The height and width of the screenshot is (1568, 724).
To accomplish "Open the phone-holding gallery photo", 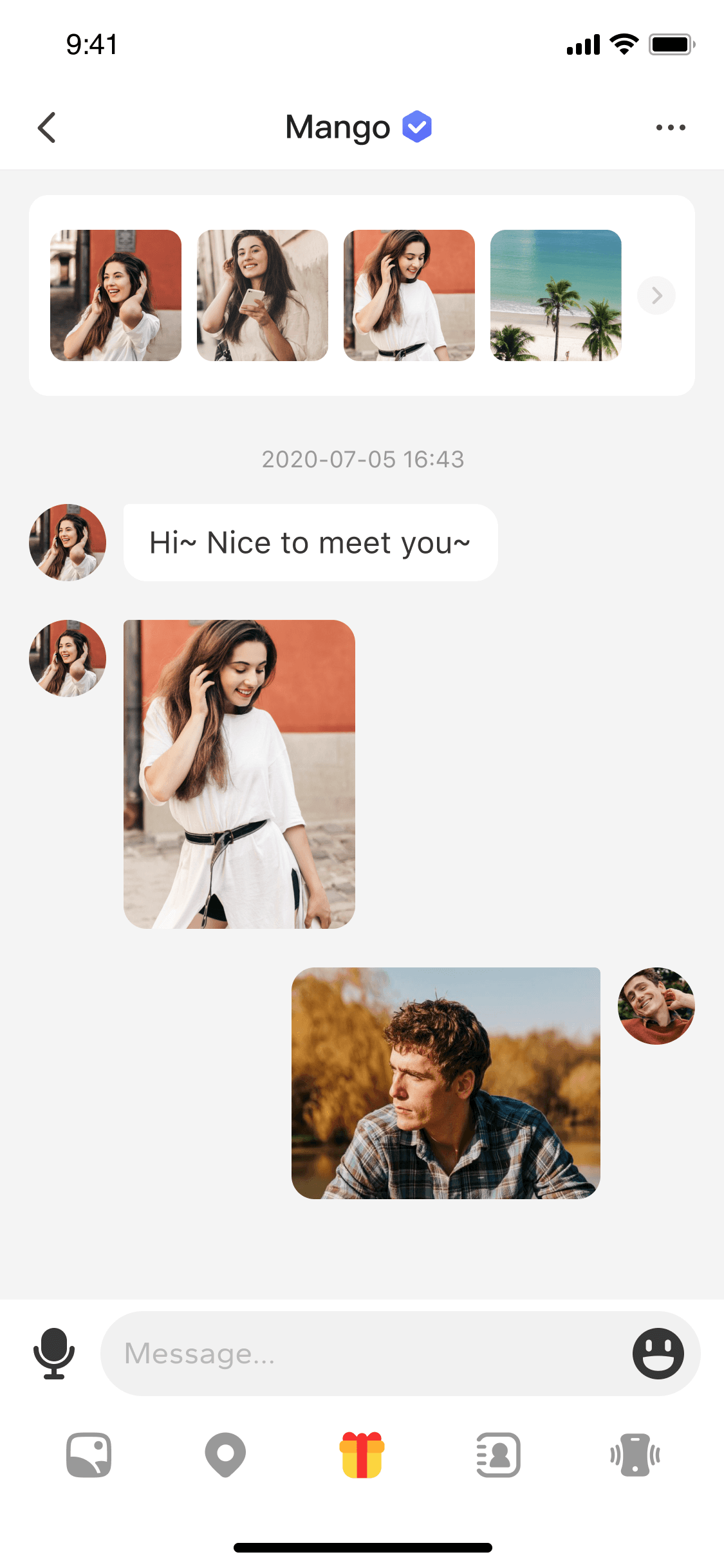I will pyautogui.click(x=262, y=295).
